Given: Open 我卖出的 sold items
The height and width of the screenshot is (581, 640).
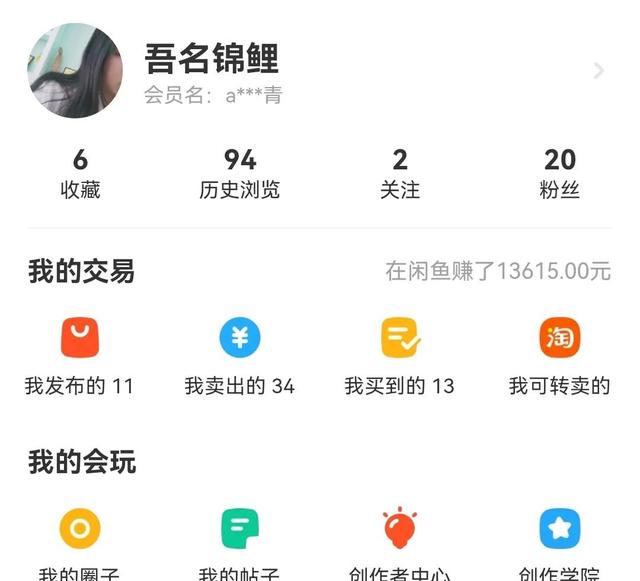Looking at the screenshot, I should (x=240, y=357).
